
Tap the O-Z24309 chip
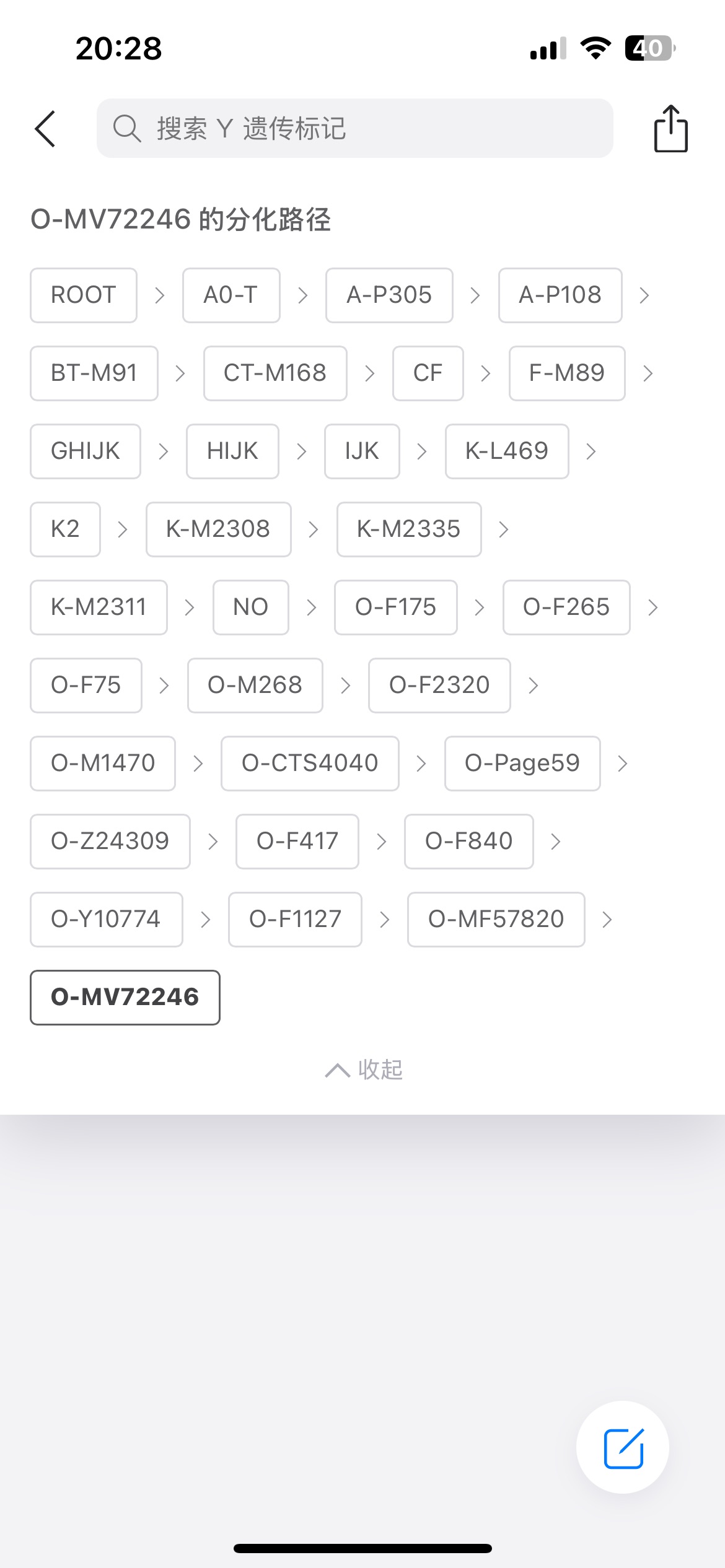coord(110,842)
